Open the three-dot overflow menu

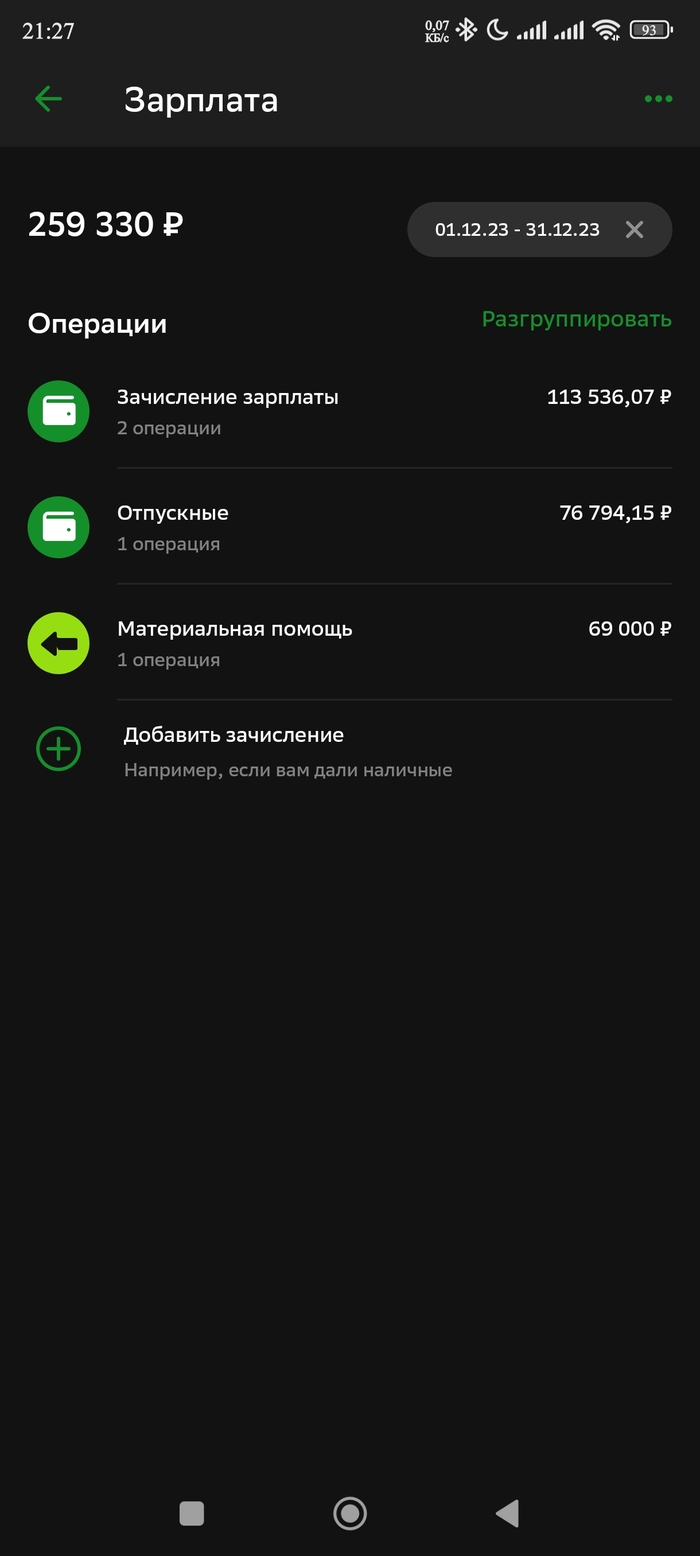pyautogui.click(x=658, y=98)
